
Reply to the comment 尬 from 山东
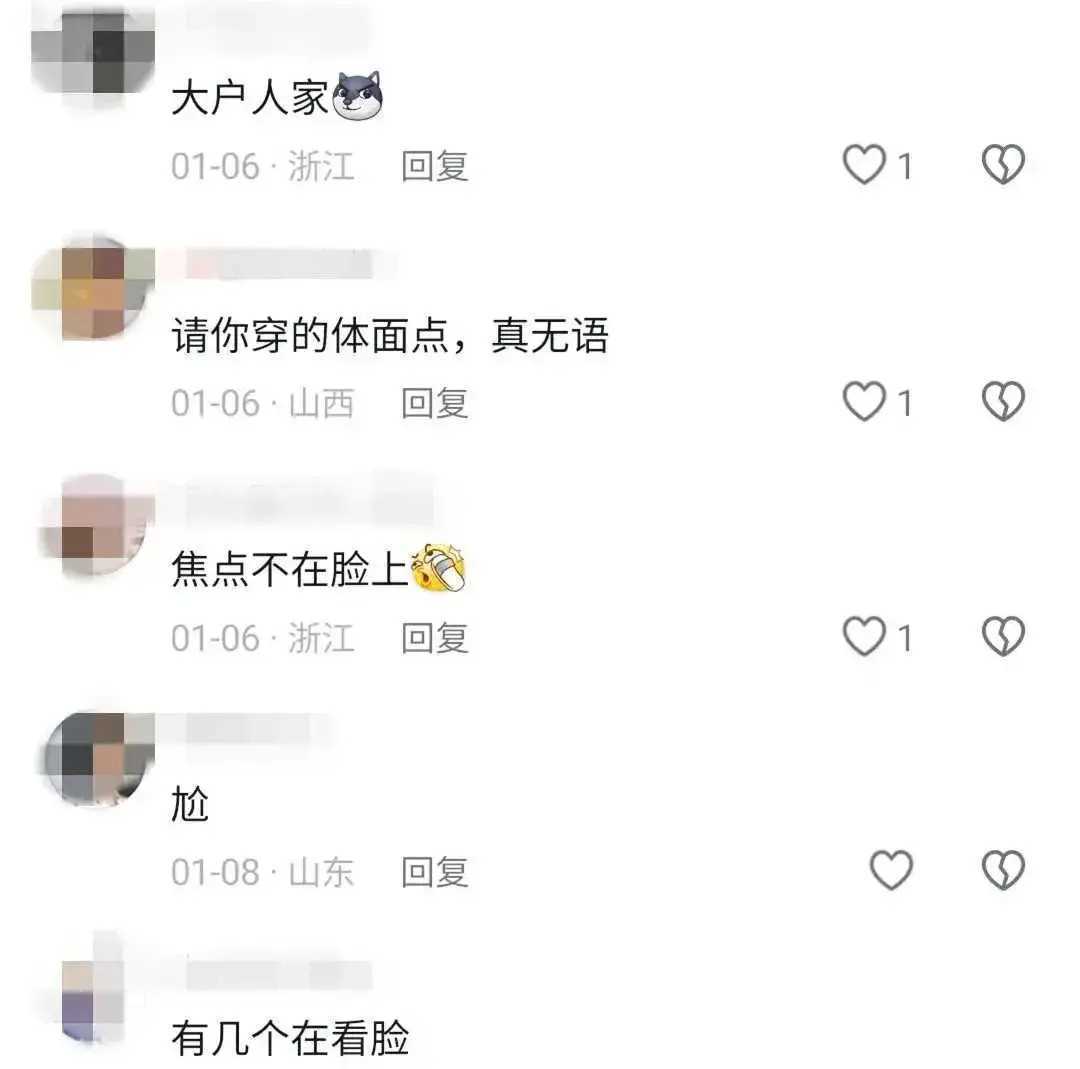tap(435, 872)
